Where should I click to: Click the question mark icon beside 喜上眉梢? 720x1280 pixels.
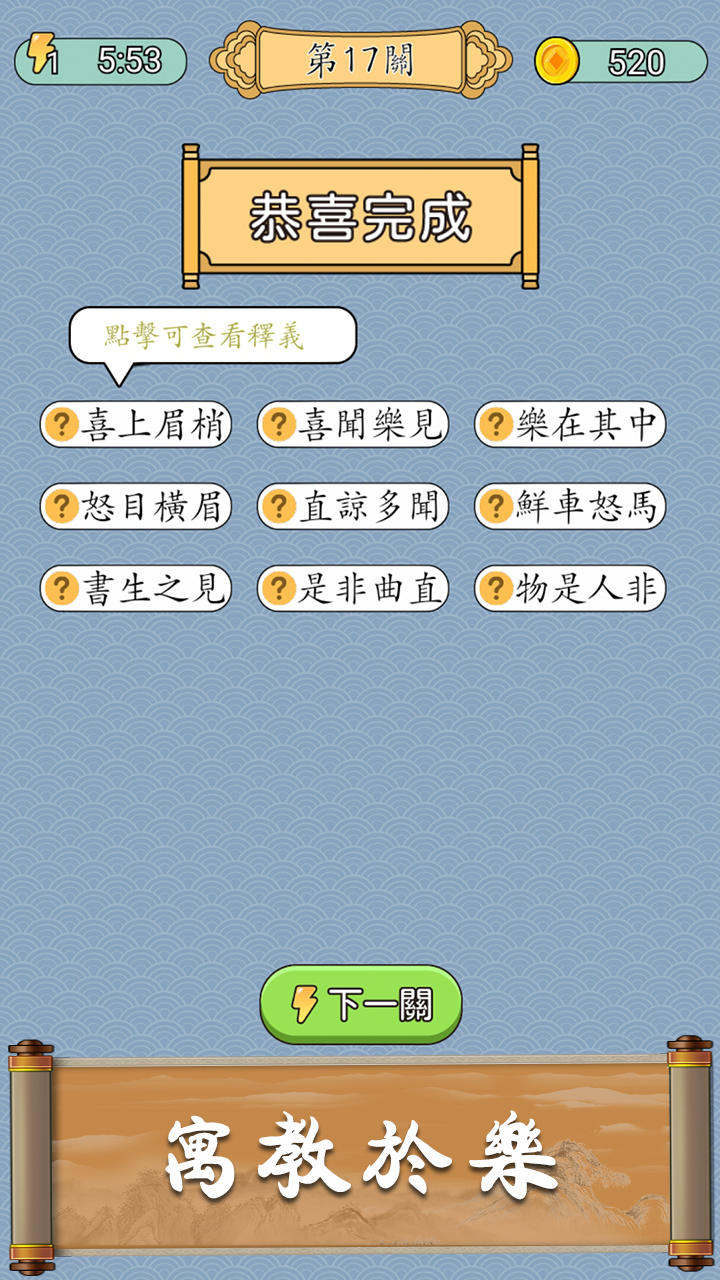pos(62,424)
